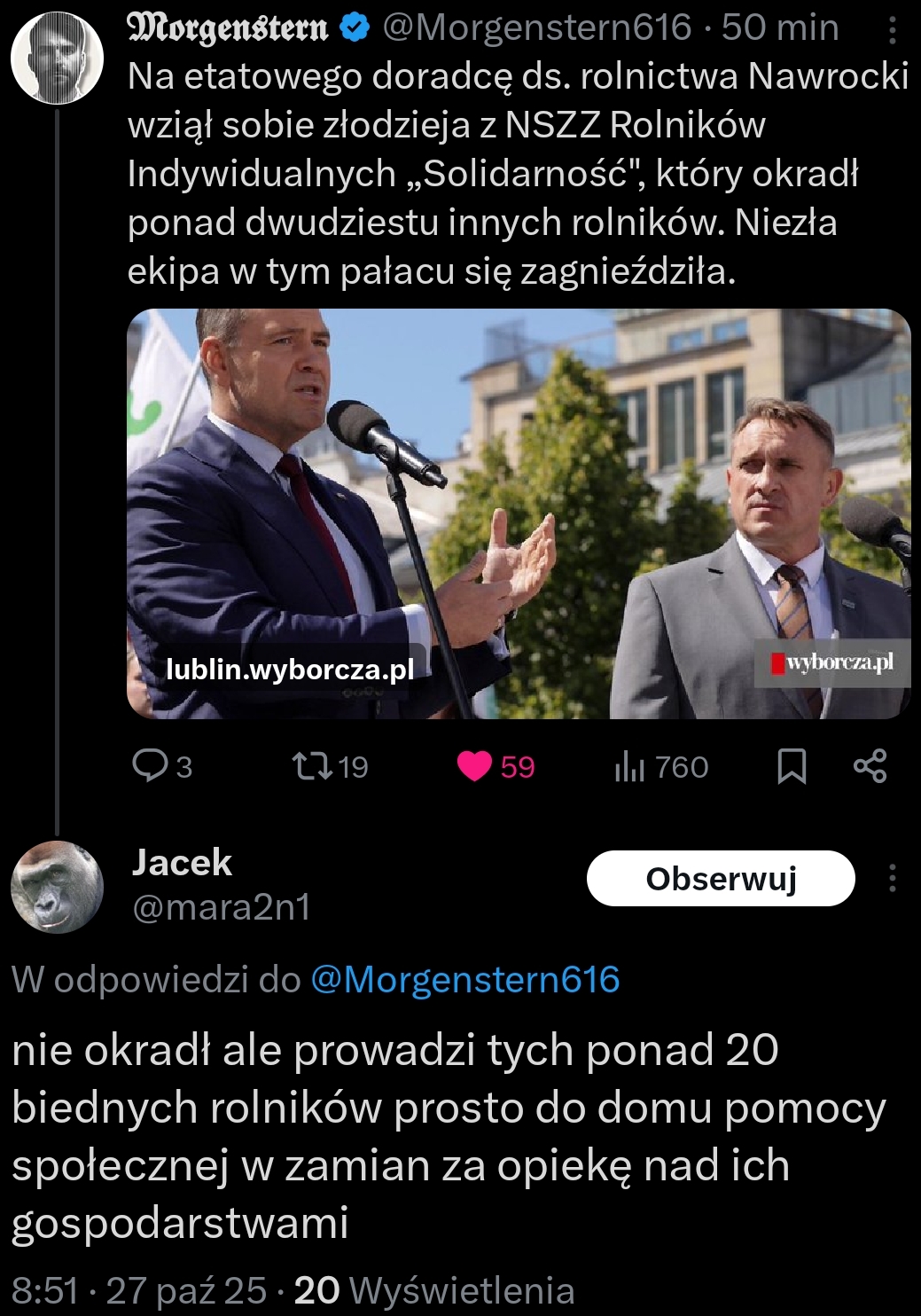The height and width of the screenshot is (1316, 921).
Task: Open the @Morgenstern616 mention link
Action: pyautogui.click(x=465, y=980)
